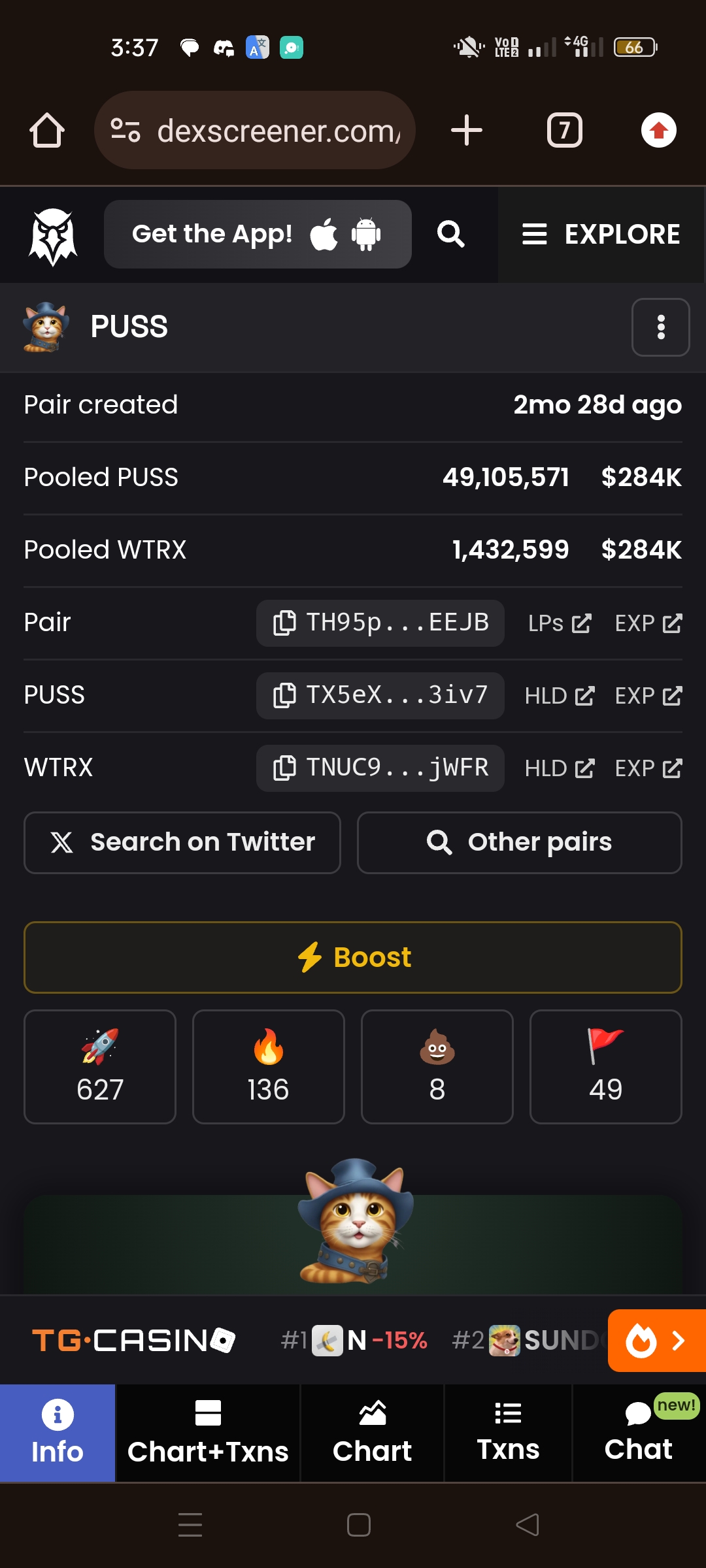Open the EXPLORE menu
The width and height of the screenshot is (706, 1568).
tap(601, 235)
